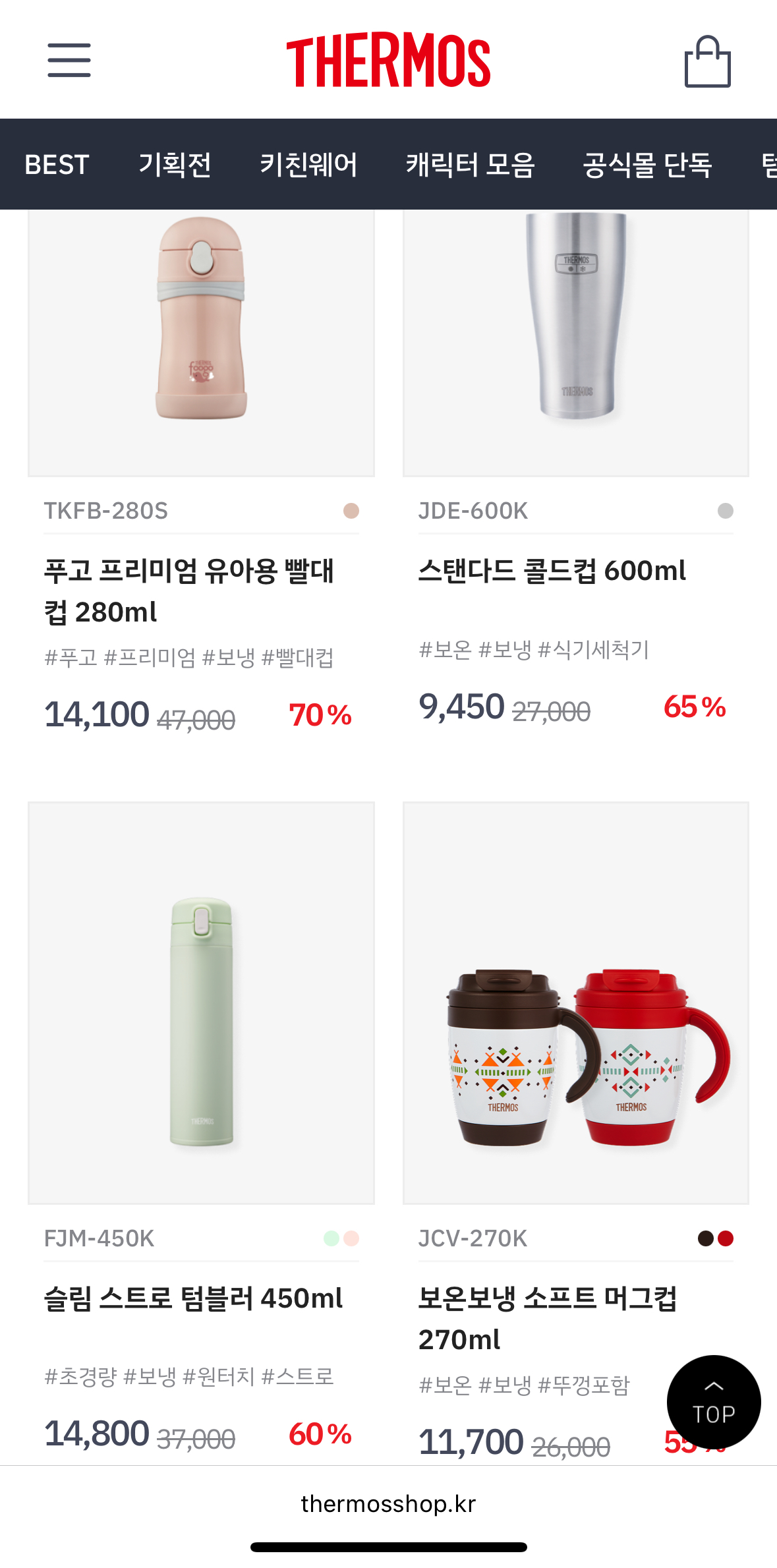Switch to the BEST tab
This screenshot has height=1568, width=777.
[57, 165]
